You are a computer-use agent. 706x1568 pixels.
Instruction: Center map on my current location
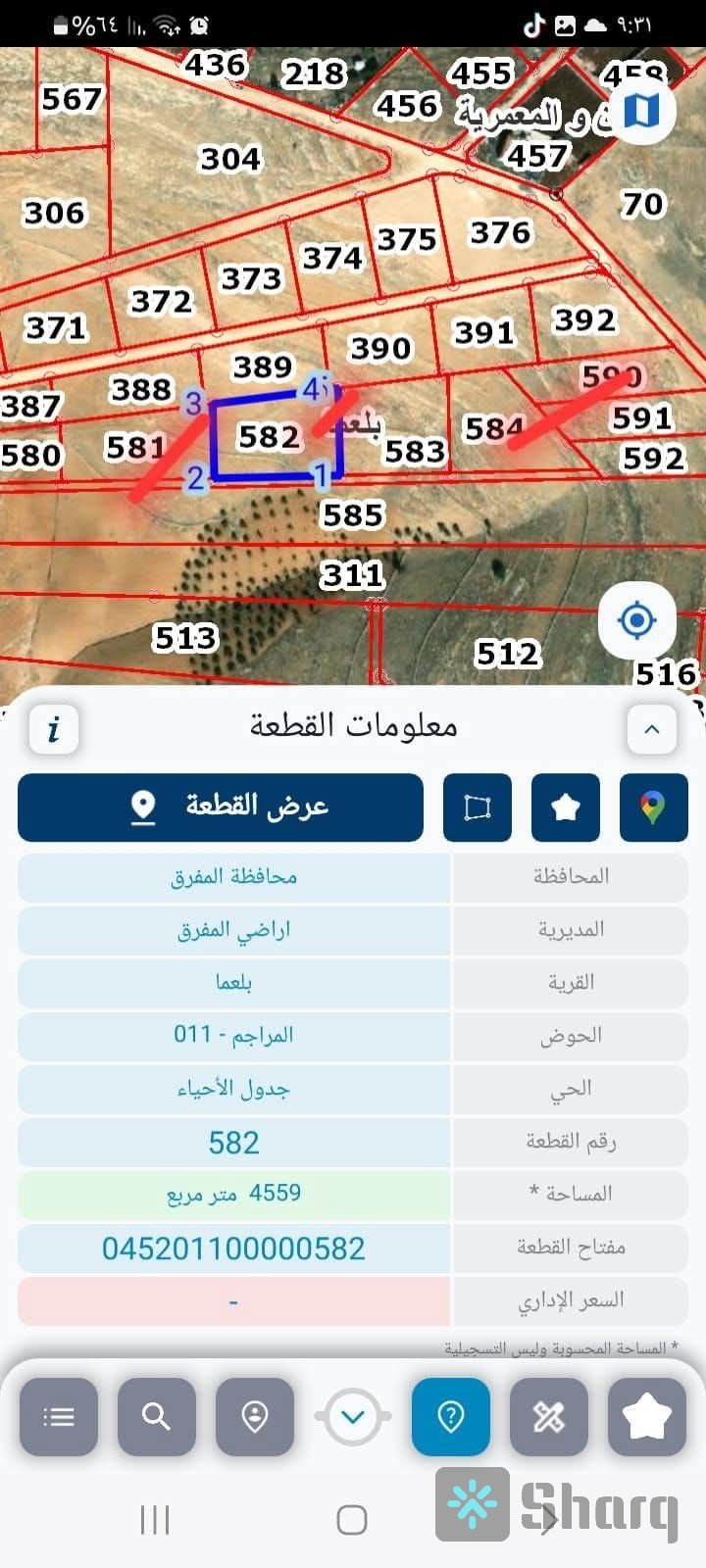(636, 620)
